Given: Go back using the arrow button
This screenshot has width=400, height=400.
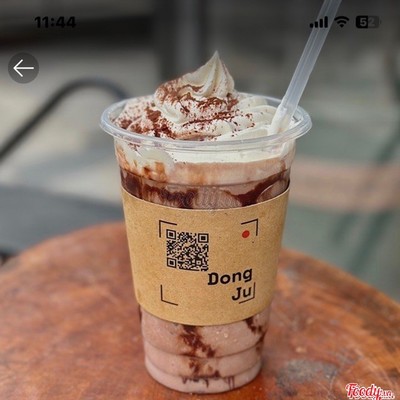Looking at the screenshot, I should tap(23, 68).
